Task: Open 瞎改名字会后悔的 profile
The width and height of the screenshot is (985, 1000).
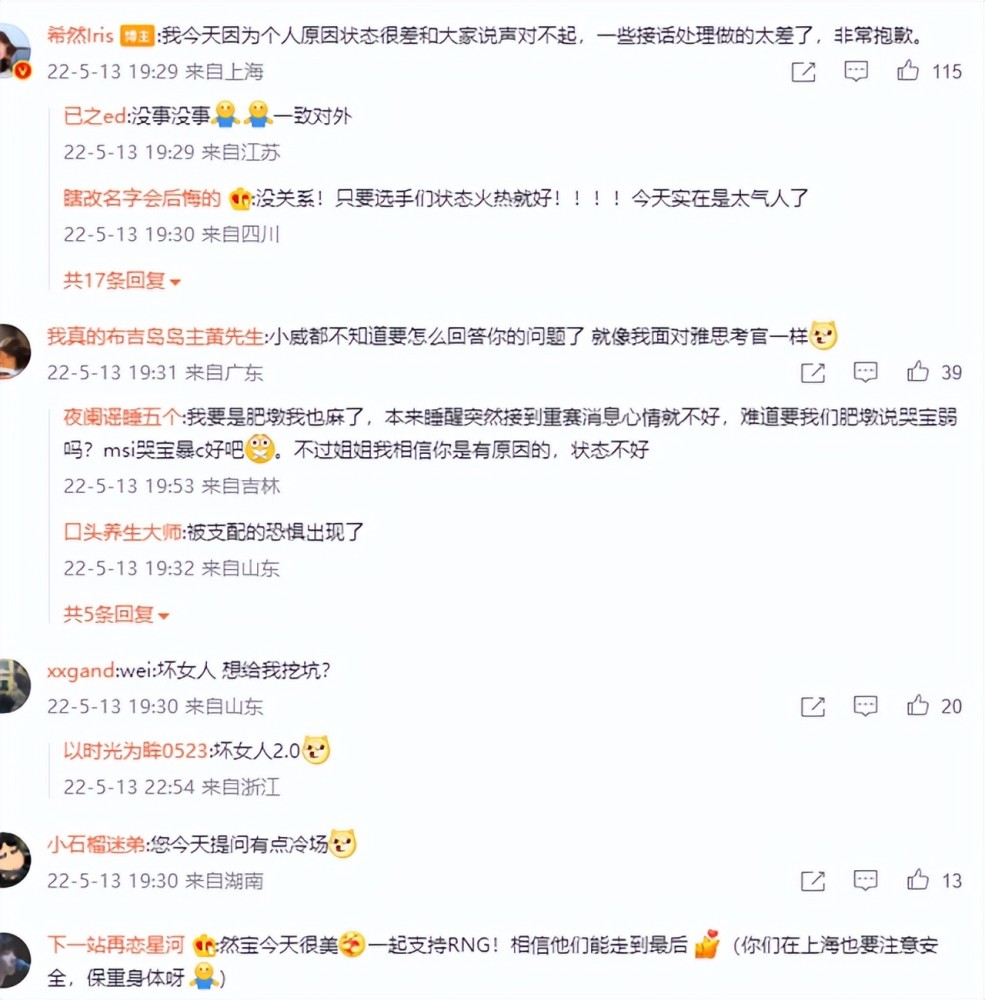Action: 141,198
